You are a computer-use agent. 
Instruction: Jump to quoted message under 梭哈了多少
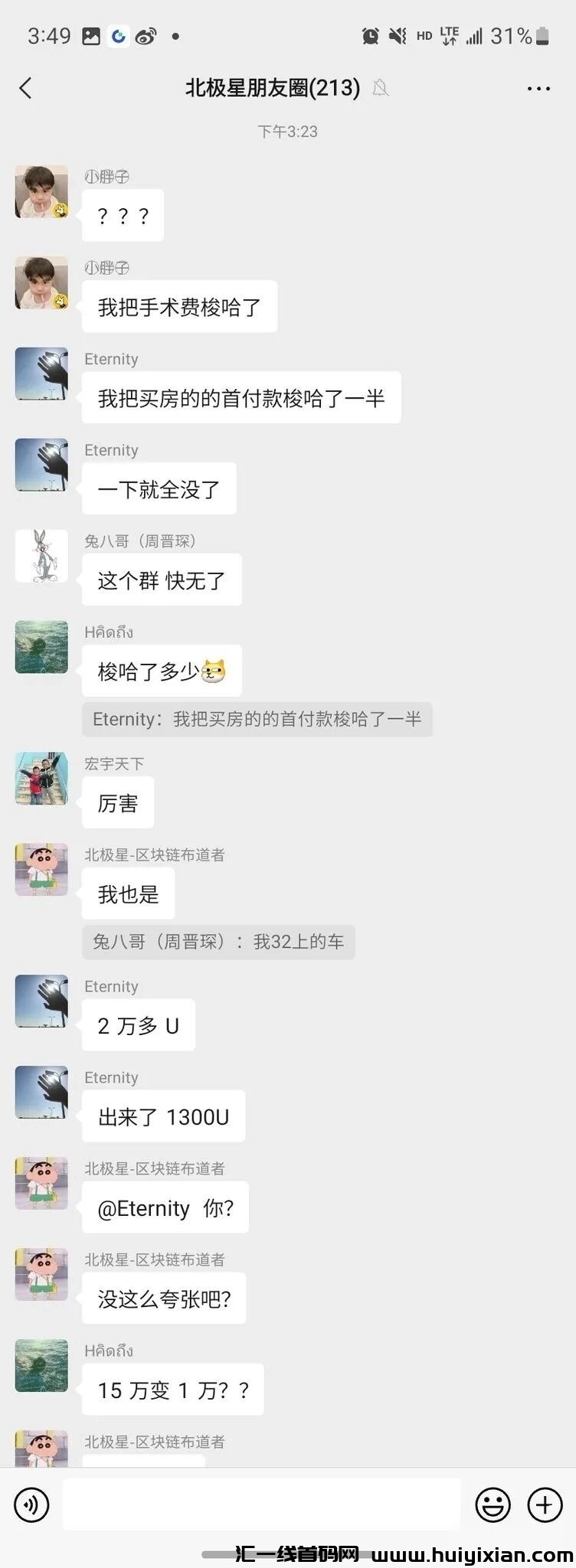click(x=257, y=720)
